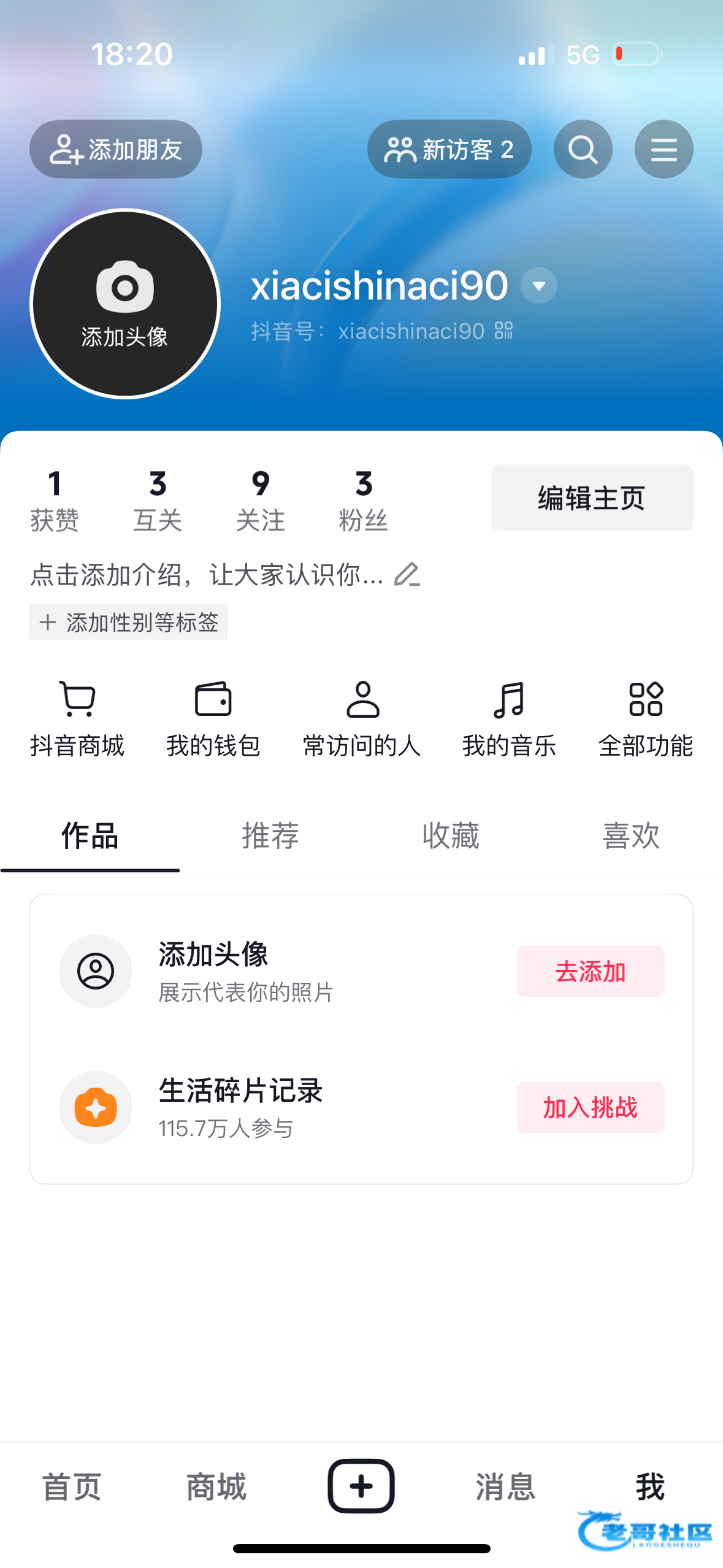The height and width of the screenshot is (1568, 723).
Task: Switch to the 收藏 tab
Action: pyautogui.click(x=451, y=836)
